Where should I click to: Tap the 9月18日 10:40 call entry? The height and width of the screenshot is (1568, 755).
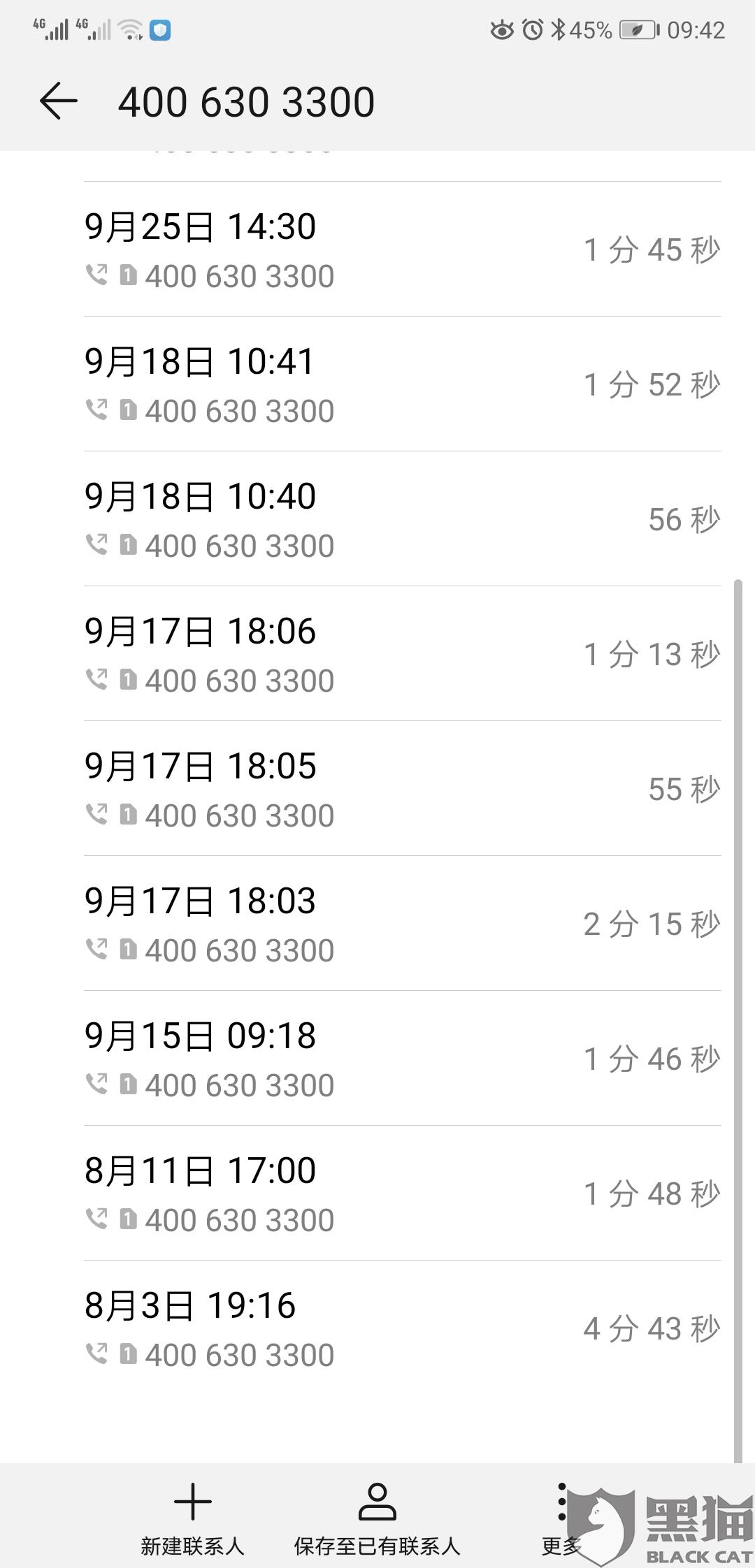coord(402,519)
